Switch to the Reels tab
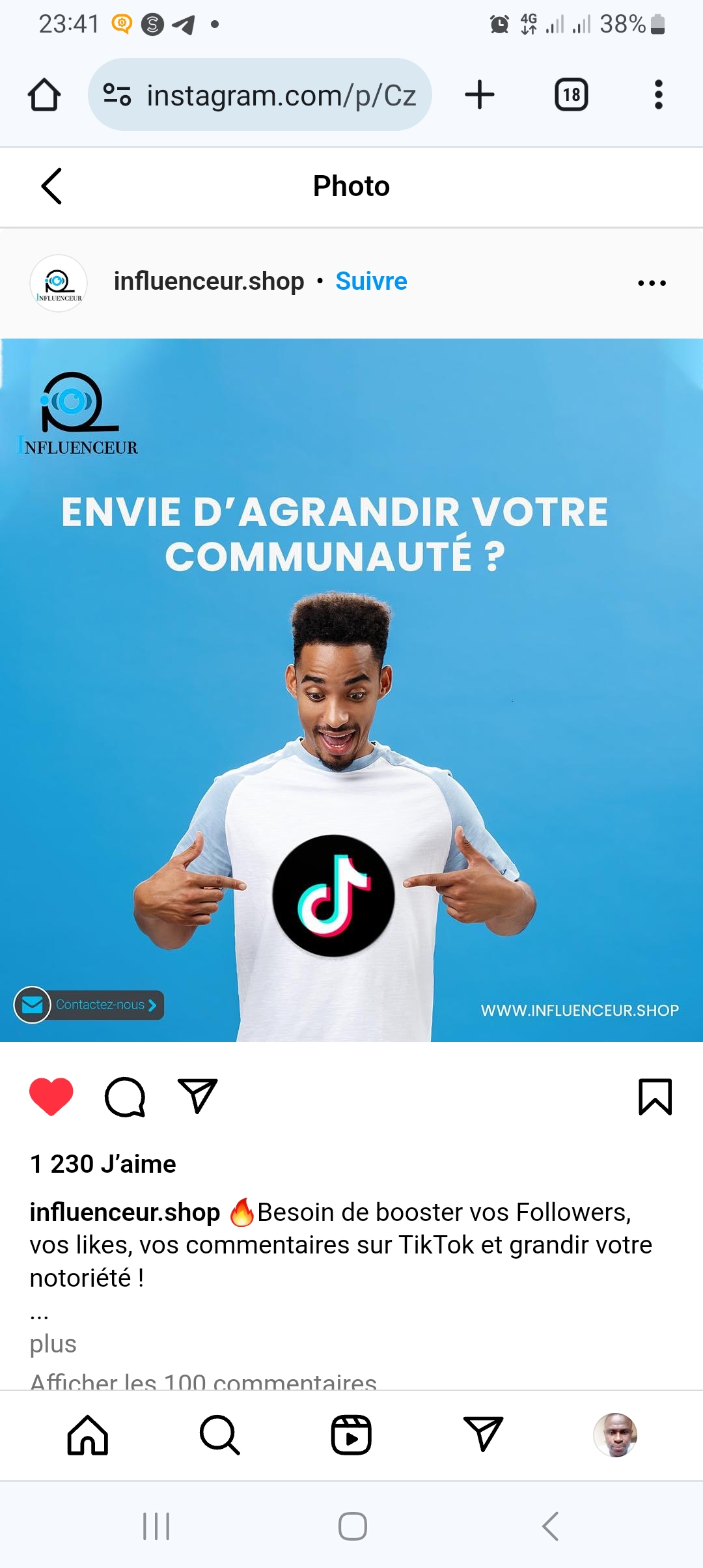The width and height of the screenshot is (703, 1568). 351,1435
